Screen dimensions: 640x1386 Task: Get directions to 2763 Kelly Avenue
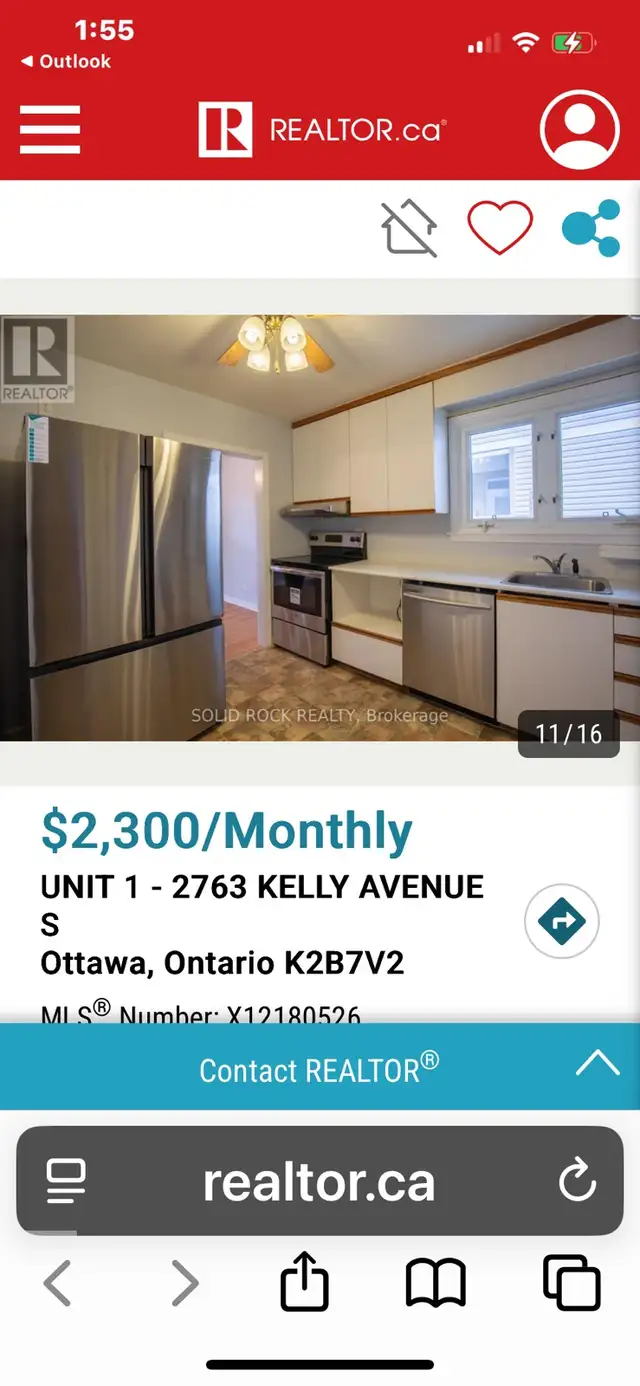point(561,922)
